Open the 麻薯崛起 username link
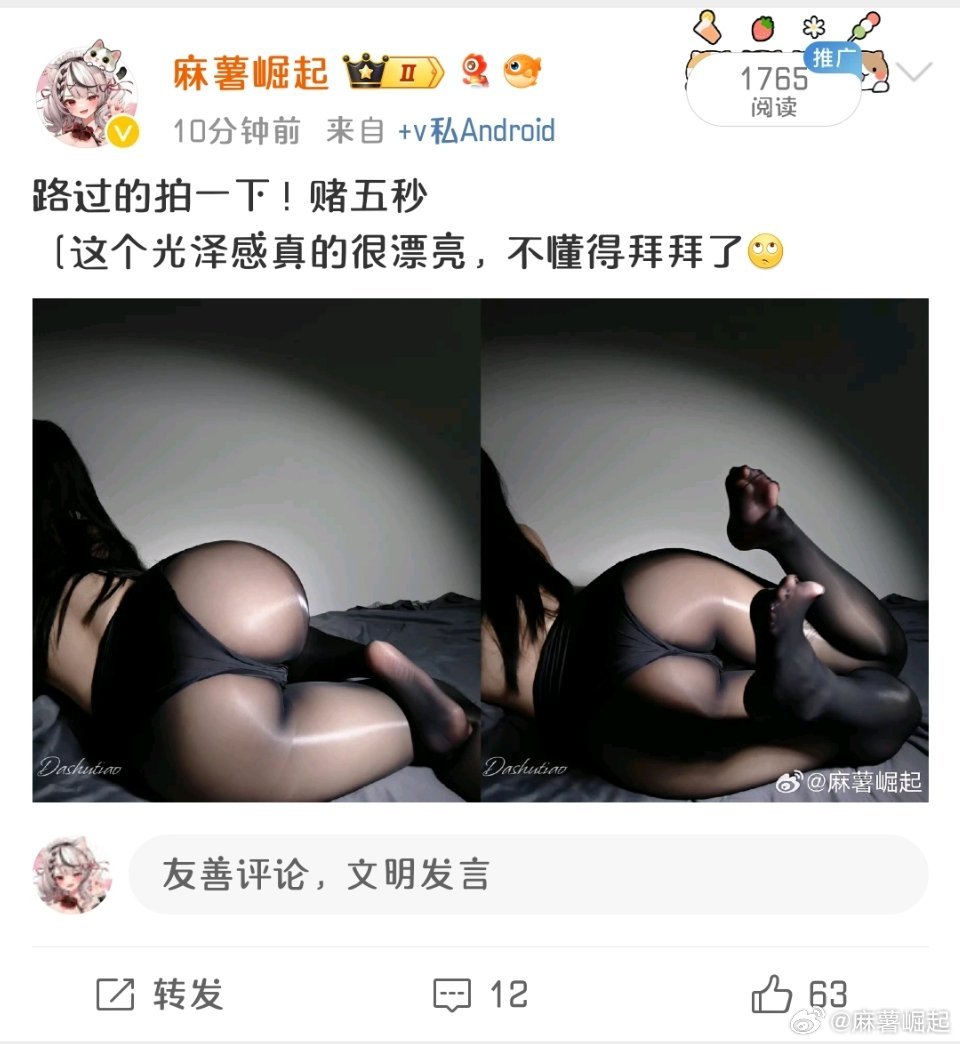This screenshot has width=960, height=1044. pos(250,72)
